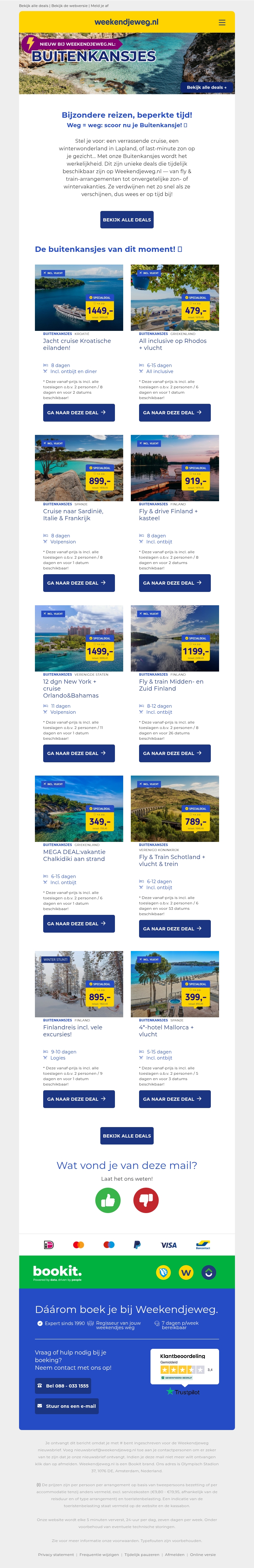Tap the first 'BEKIJK ALLE DEALS' button
This screenshot has width=254, height=1568.
(127, 220)
